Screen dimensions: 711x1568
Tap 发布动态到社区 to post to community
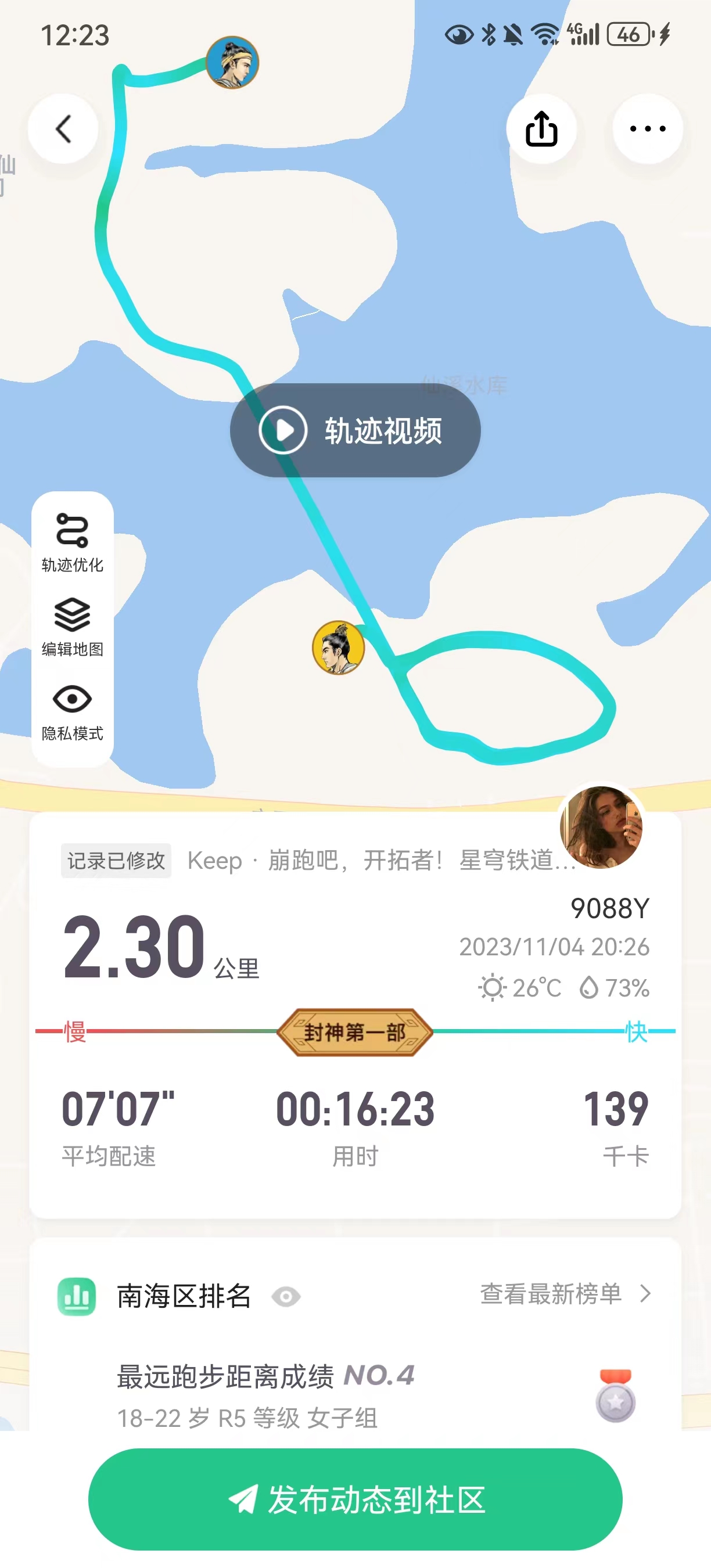355,1499
